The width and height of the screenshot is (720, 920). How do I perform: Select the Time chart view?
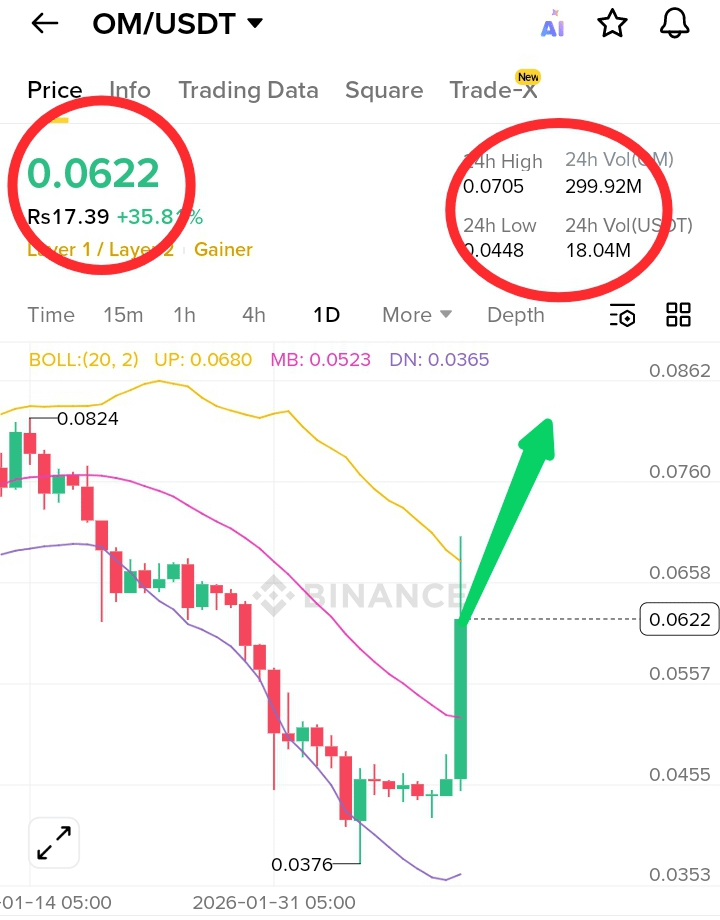51,315
